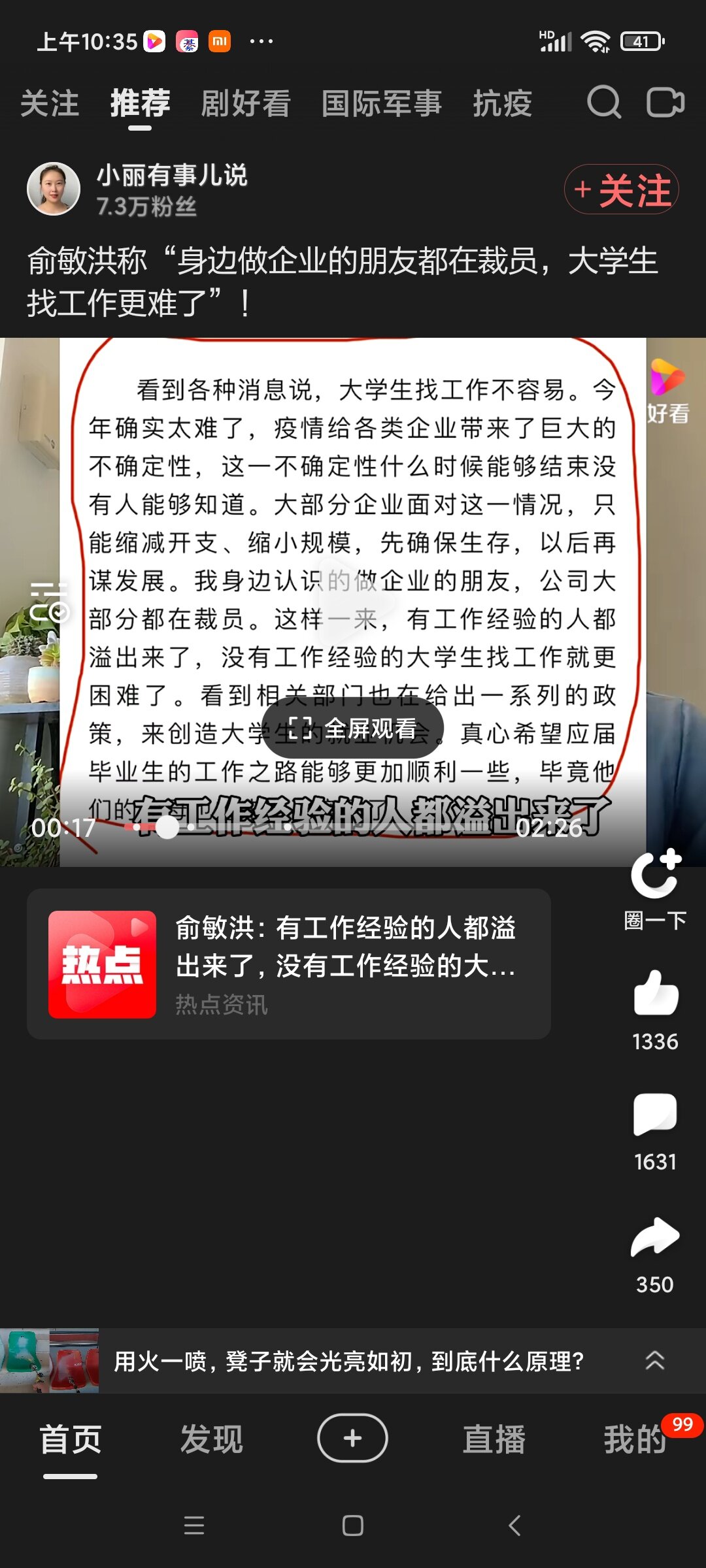This screenshot has height=1568, width=706.
Task: Share this video
Action: 655,1254
